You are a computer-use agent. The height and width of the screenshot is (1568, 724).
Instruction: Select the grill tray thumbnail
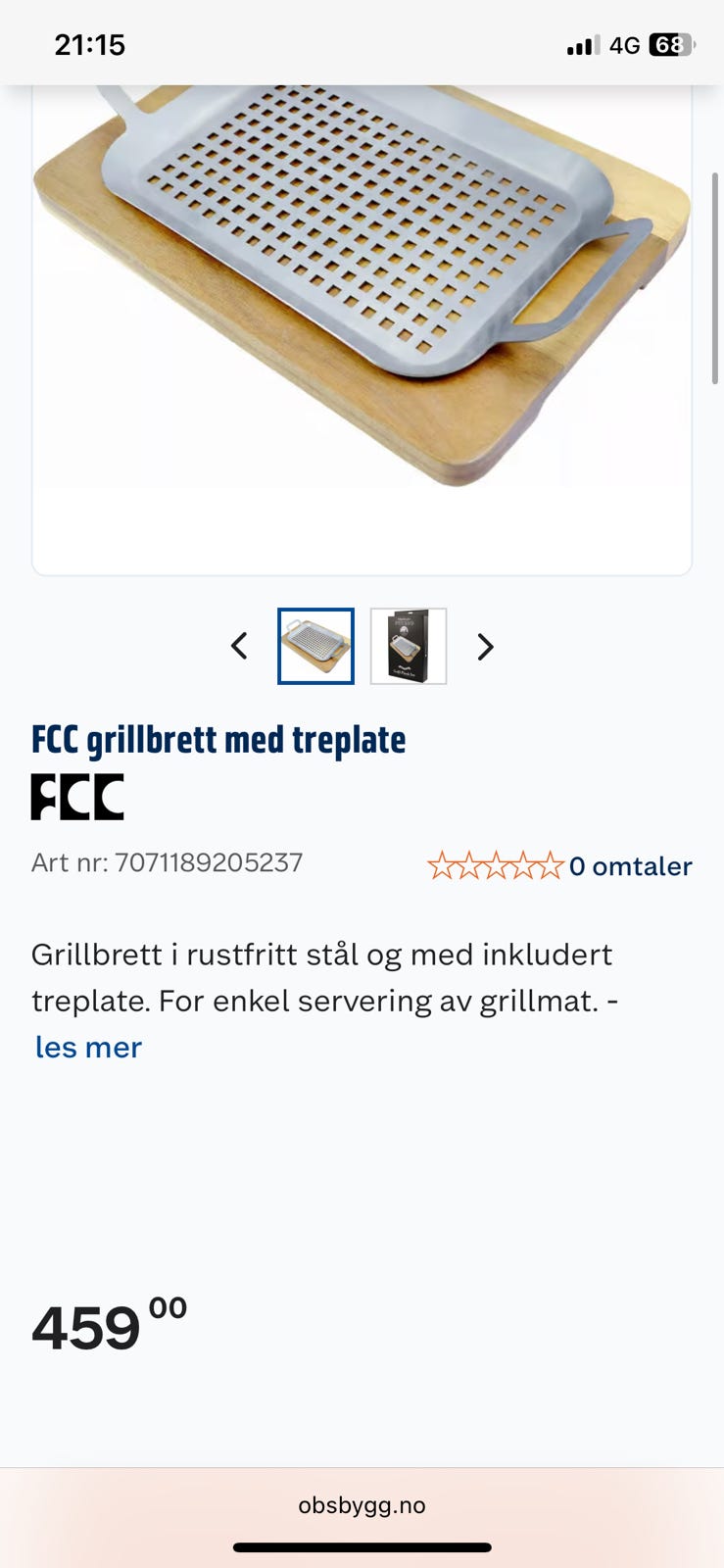(x=315, y=646)
